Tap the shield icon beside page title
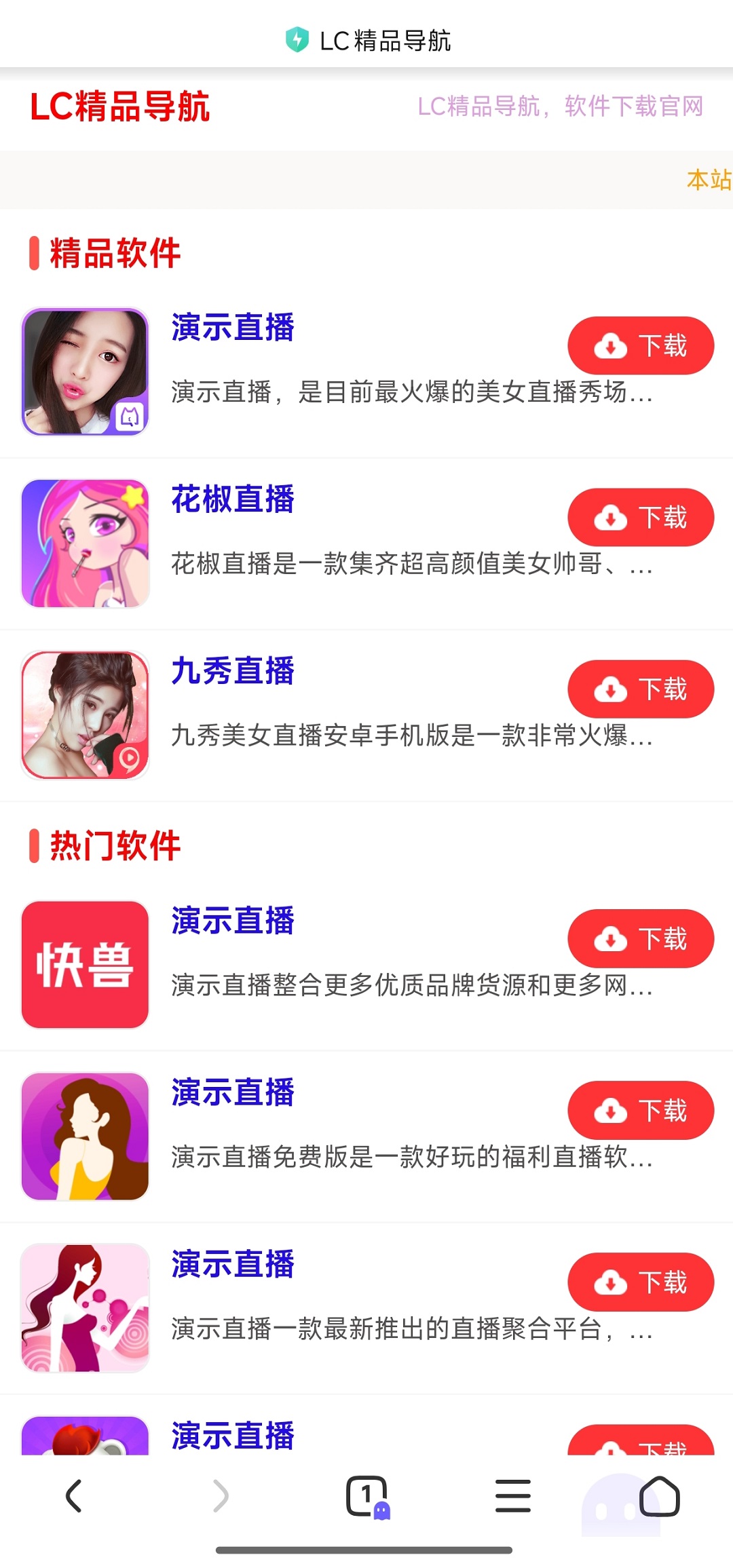This screenshot has height=1568, width=733. click(x=297, y=40)
